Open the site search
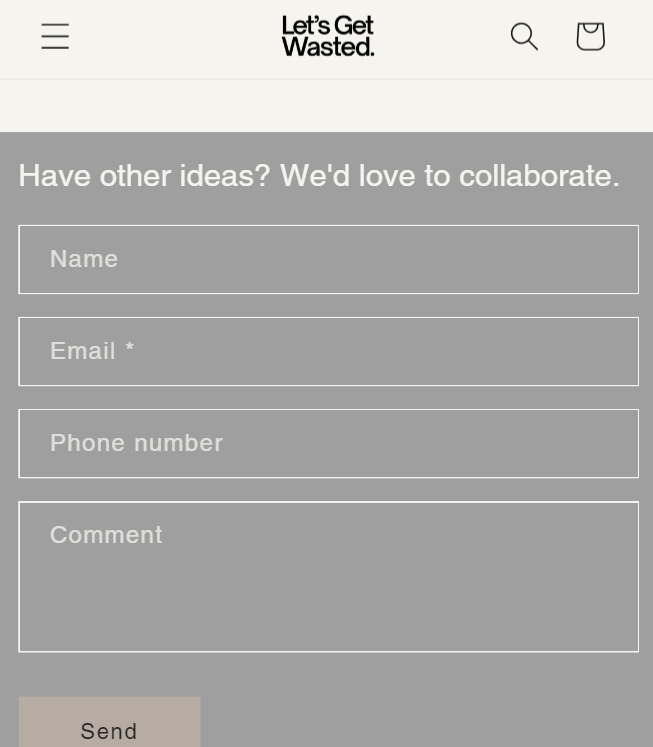Image resolution: width=653 pixels, height=747 pixels. (524, 37)
